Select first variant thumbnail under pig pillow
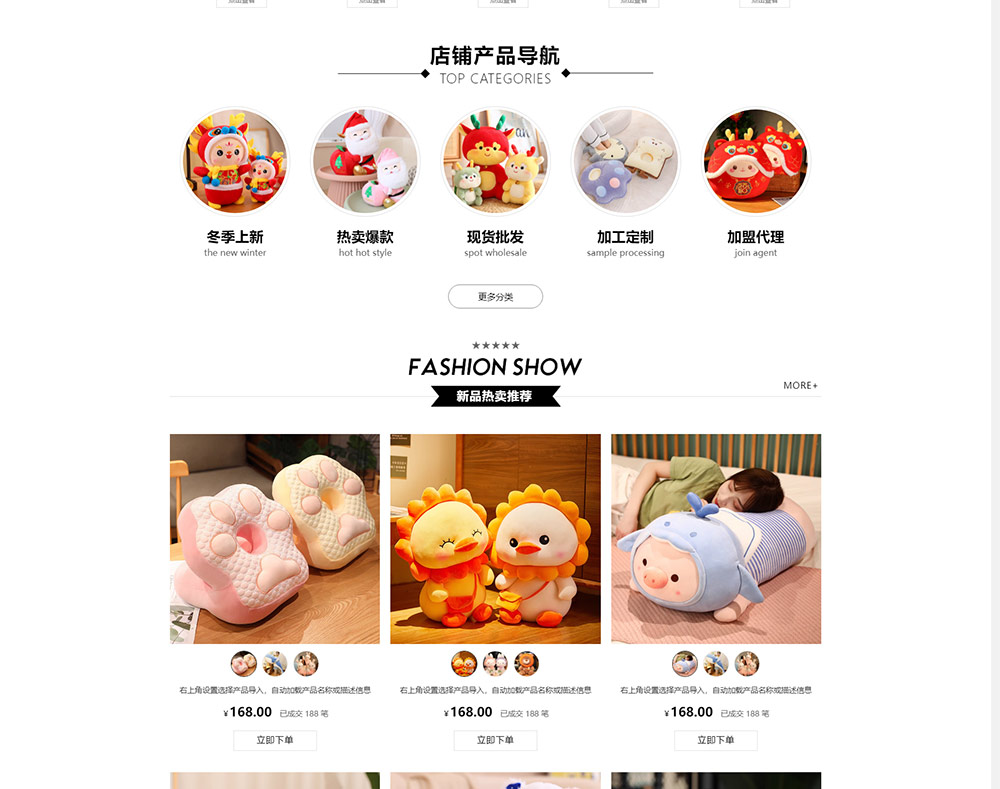 pyautogui.click(x=685, y=664)
